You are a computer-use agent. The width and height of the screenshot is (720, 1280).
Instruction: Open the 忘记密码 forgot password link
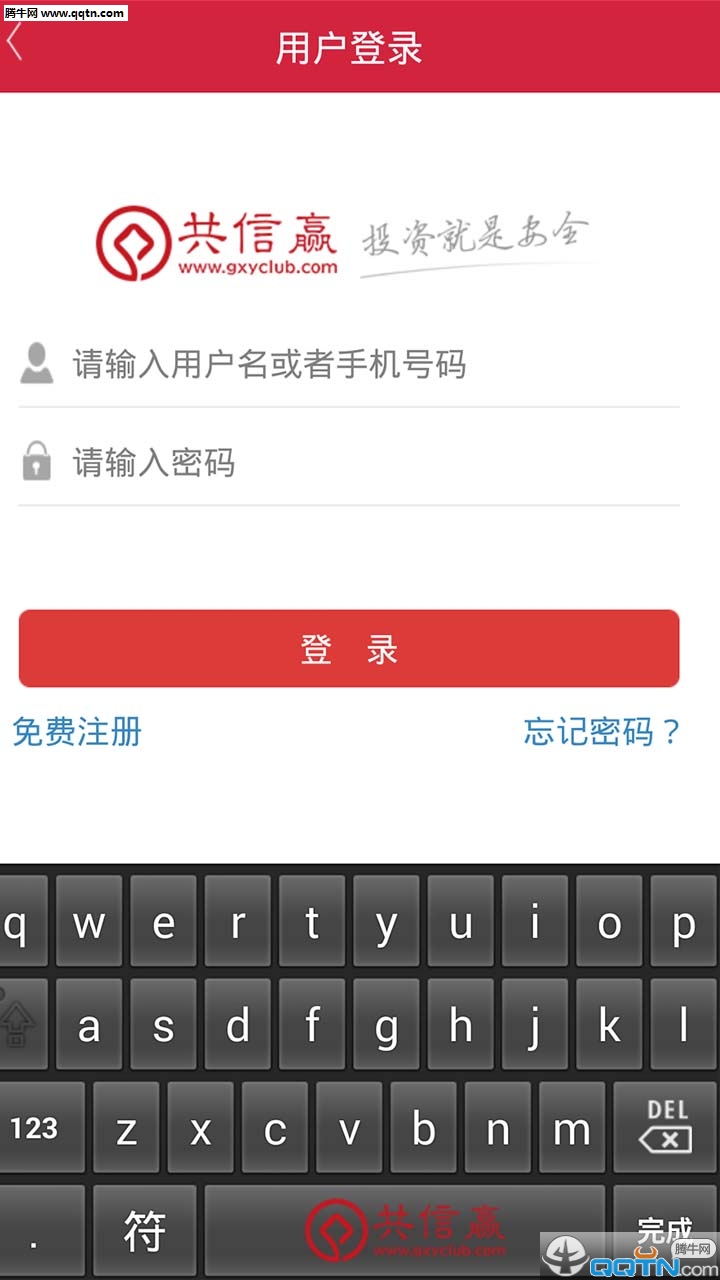[x=601, y=731]
